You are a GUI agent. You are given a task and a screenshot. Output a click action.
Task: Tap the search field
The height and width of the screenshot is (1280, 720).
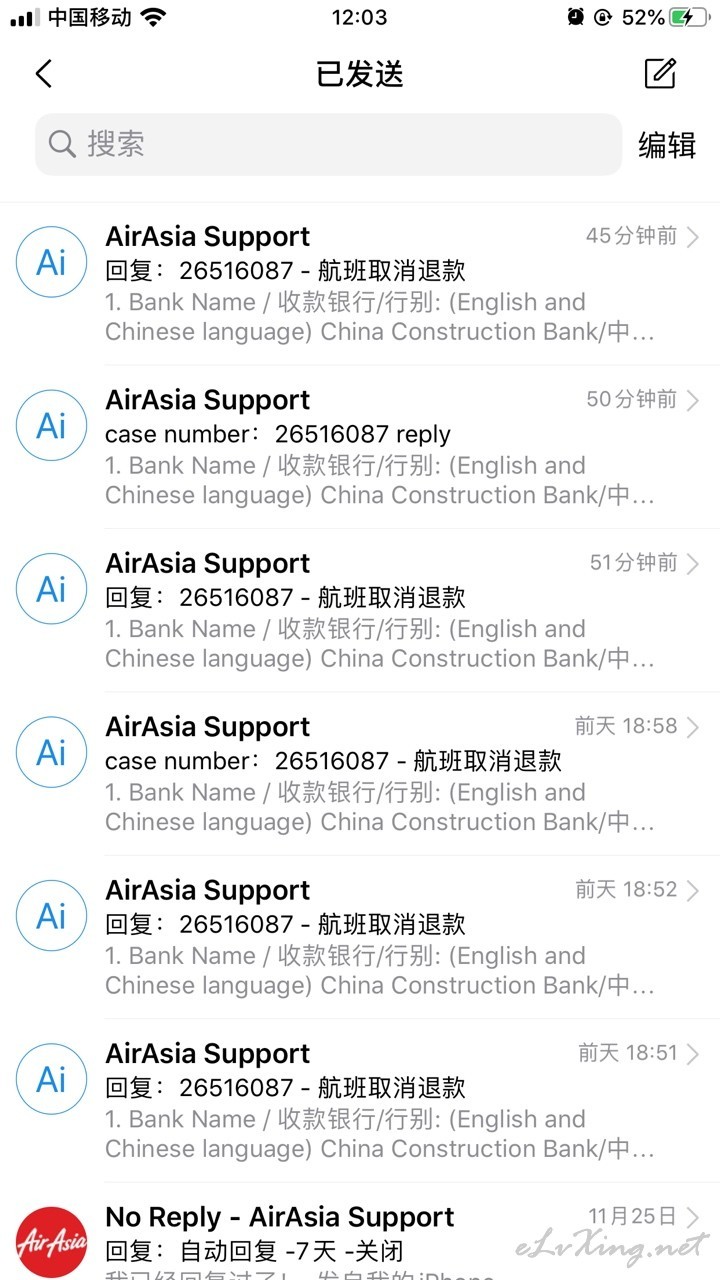pyautogui.click(x=328, y=144)
